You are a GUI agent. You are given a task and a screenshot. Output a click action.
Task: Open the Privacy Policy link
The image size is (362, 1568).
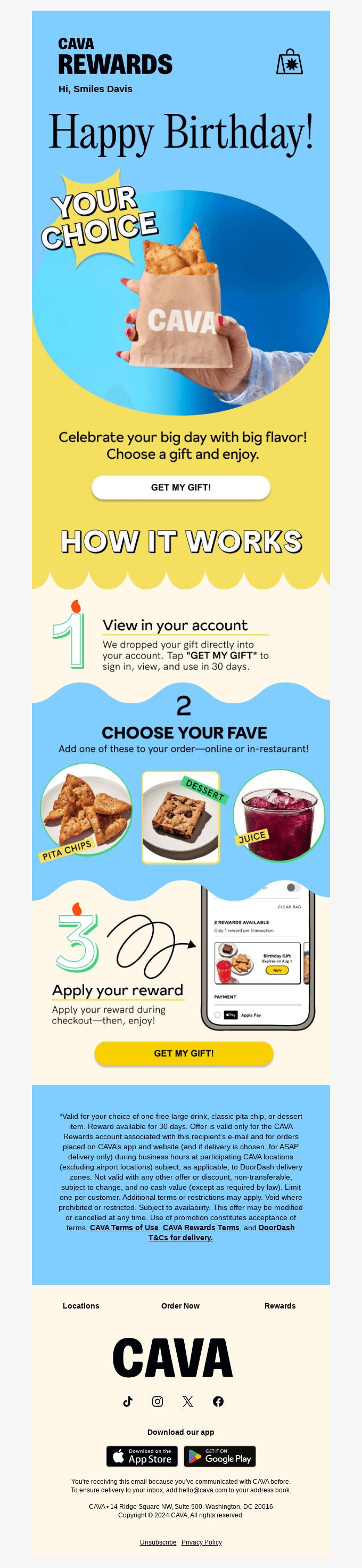tap(201, 1542)
